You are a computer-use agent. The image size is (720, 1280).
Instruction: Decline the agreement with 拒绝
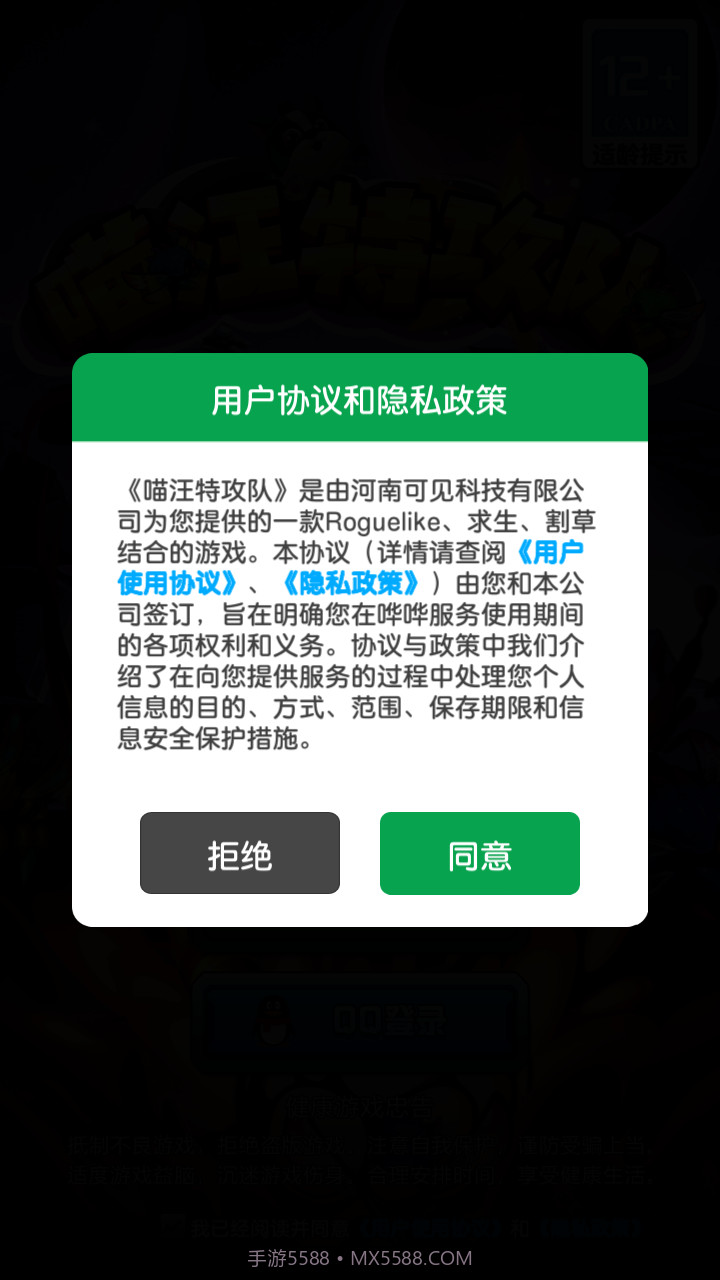[240, 853]
